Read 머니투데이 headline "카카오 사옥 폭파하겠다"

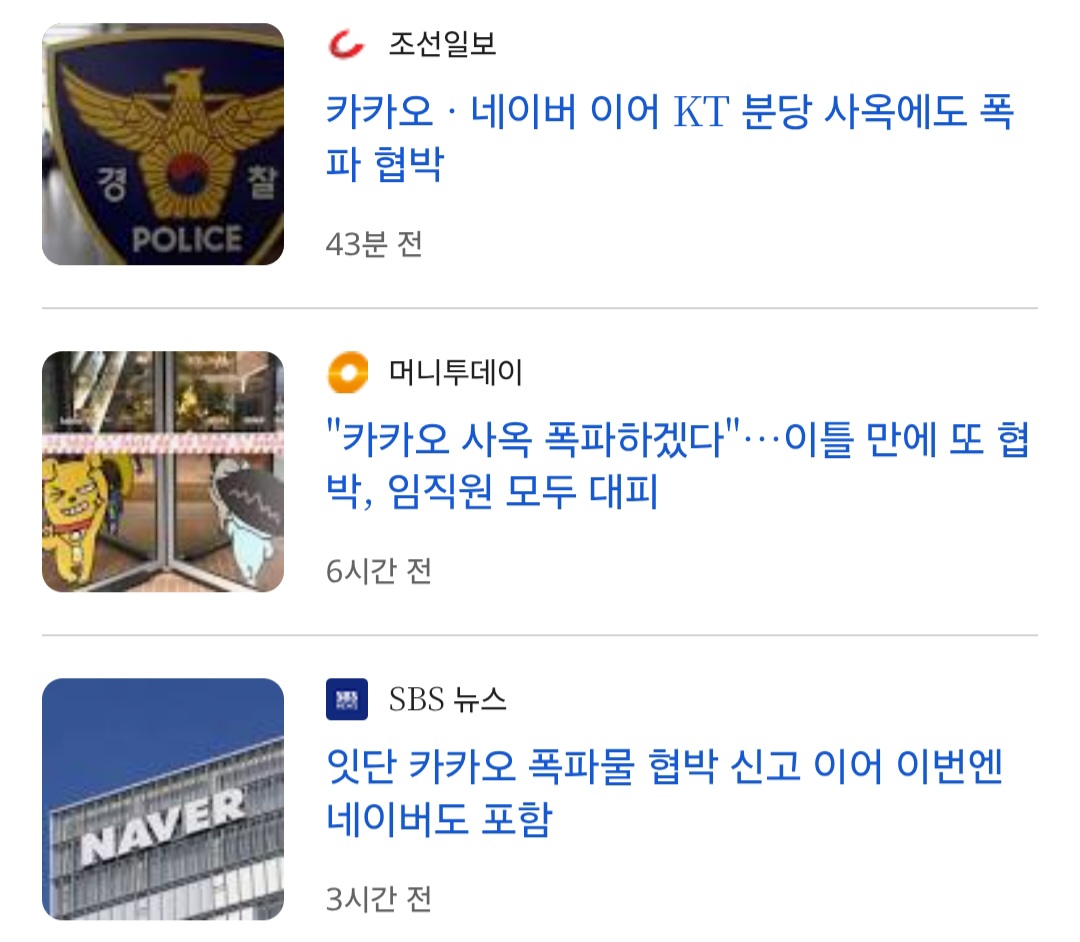tap(677, 465)
